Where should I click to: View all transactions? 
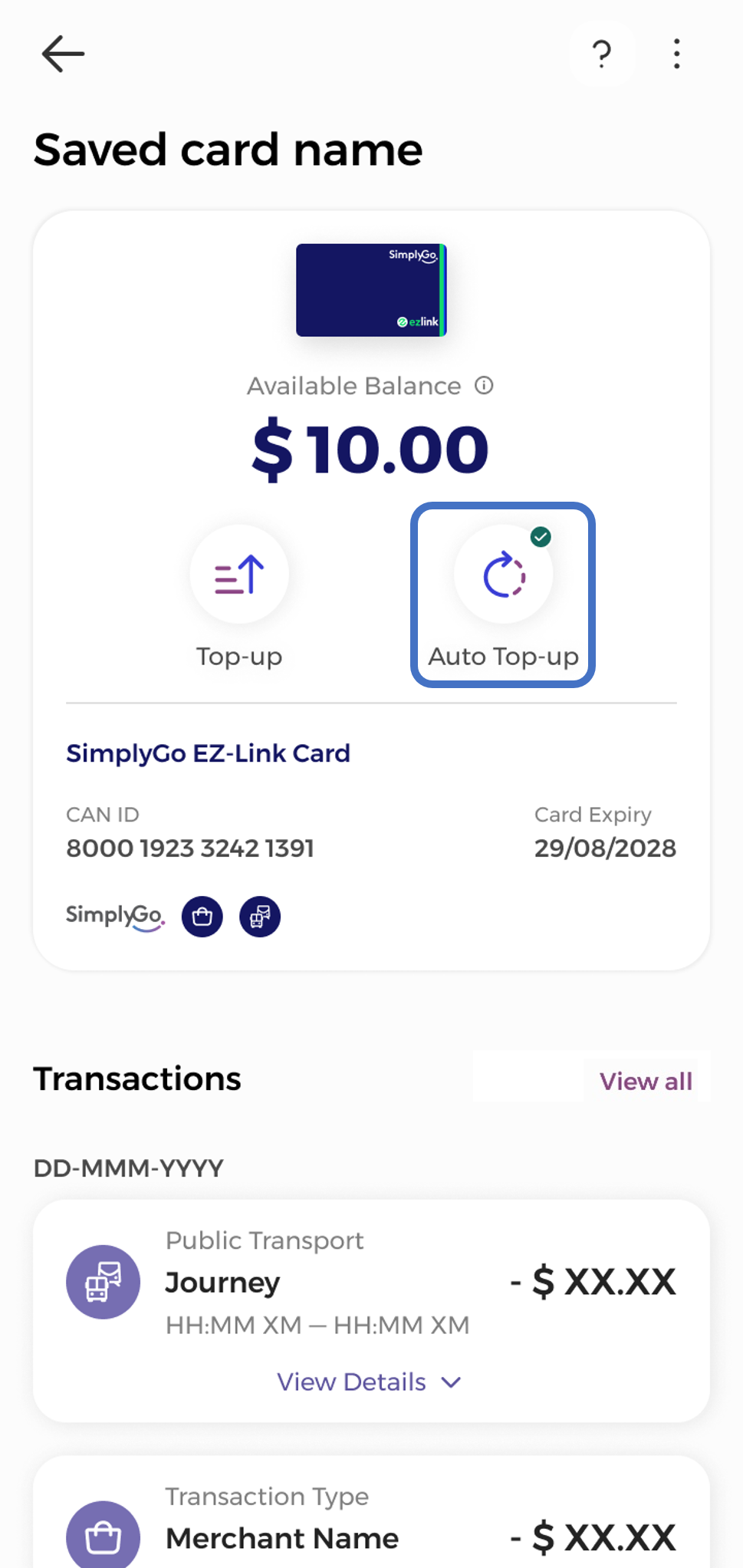646,1081
